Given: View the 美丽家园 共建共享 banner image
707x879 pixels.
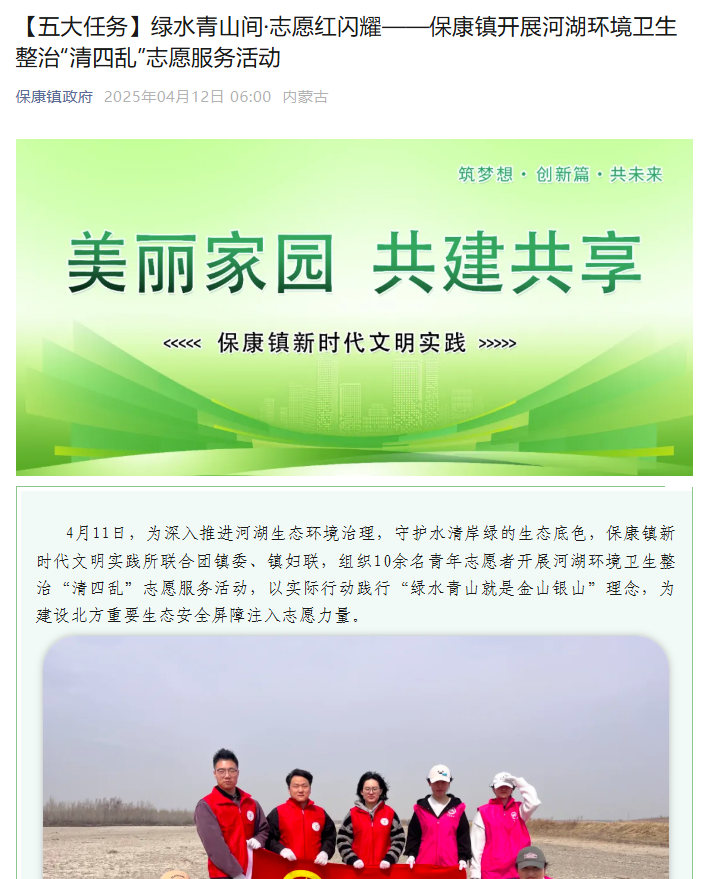Looking at the screenshot, I should [354, 306].
